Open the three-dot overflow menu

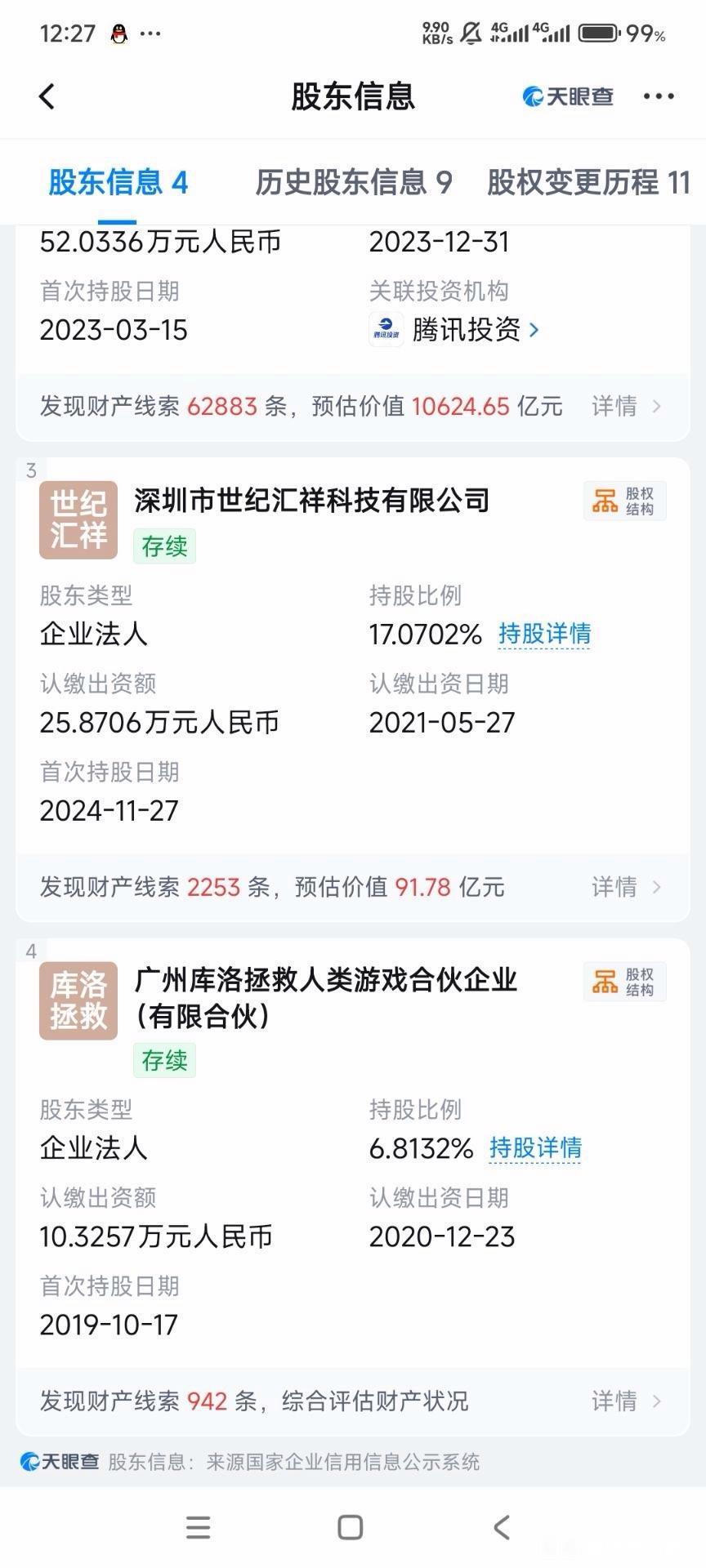click(x=658, y=96)
